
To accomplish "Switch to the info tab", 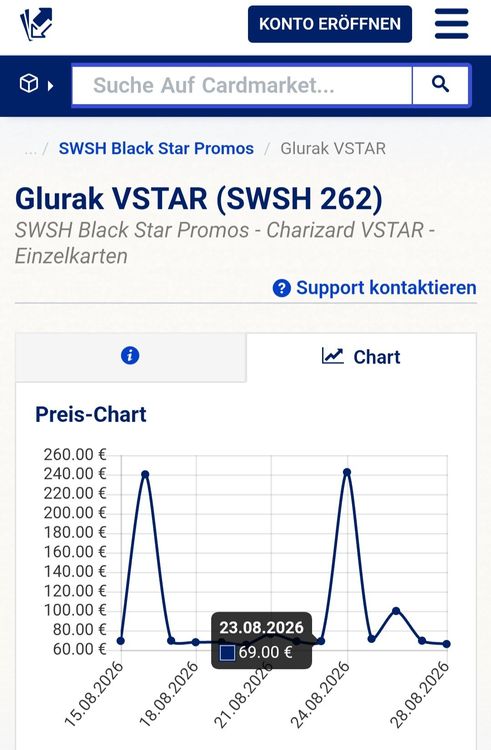I will coord(130,357).
